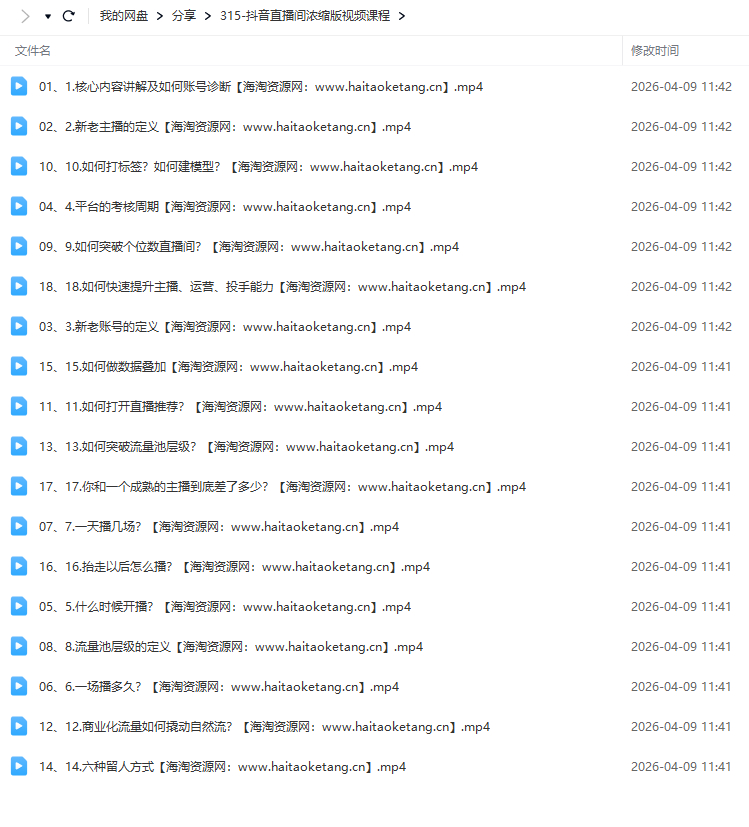Open 12、12.商业化流量如何撬动自然流？
Screen dimensions: 749x827
264,727
